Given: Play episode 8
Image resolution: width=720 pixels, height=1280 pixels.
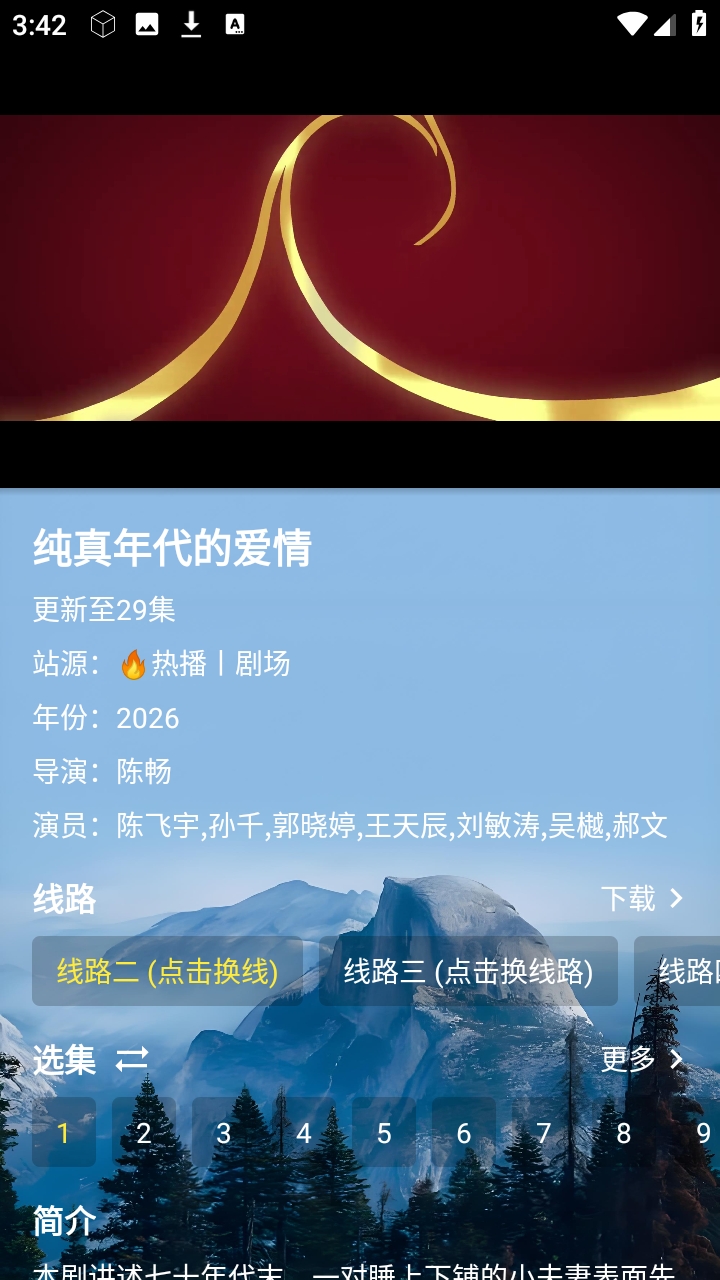Looking at the screenshot, I should (624, 1132).
